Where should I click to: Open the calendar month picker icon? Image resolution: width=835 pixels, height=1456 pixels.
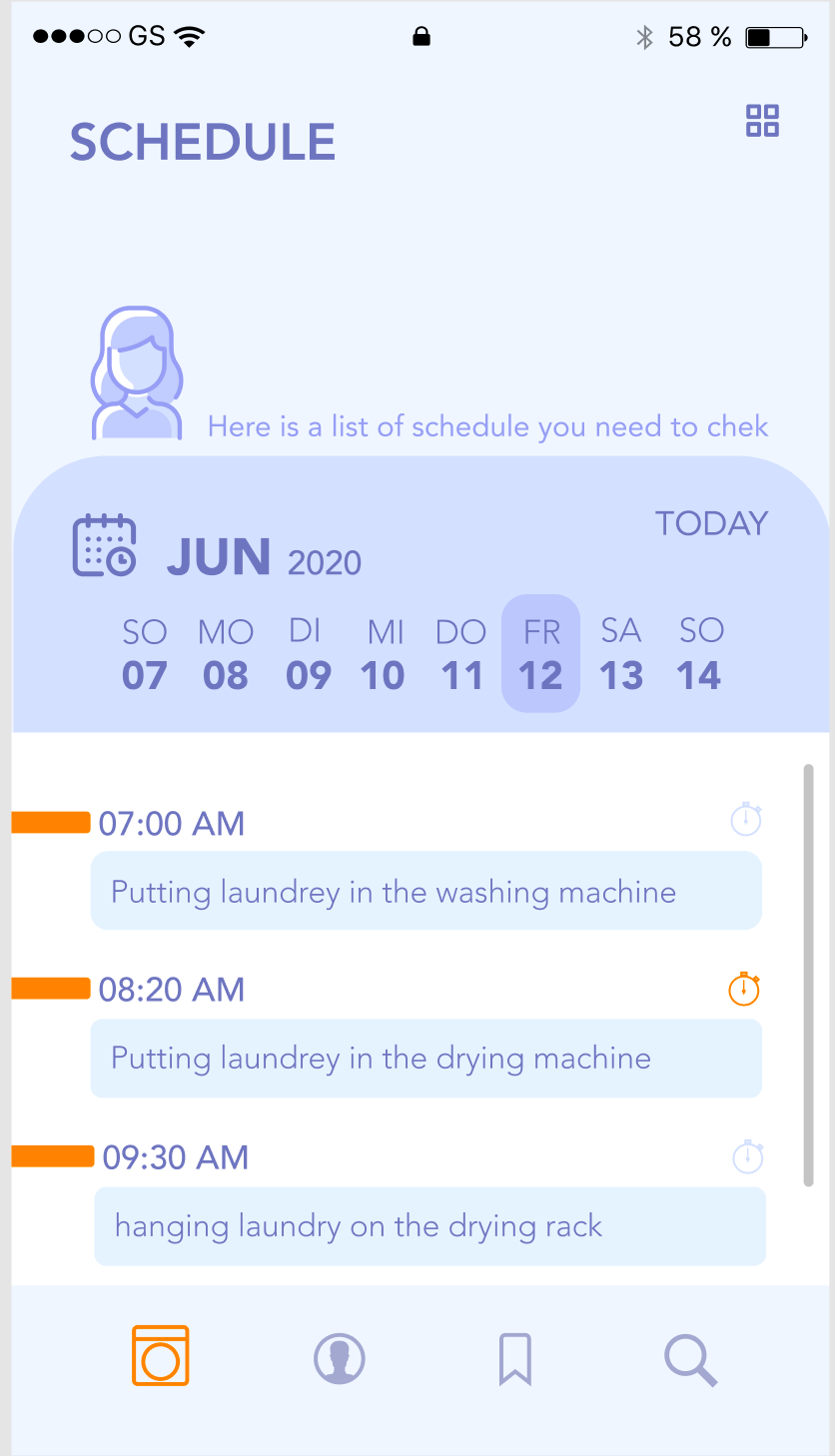pos(105,545)
